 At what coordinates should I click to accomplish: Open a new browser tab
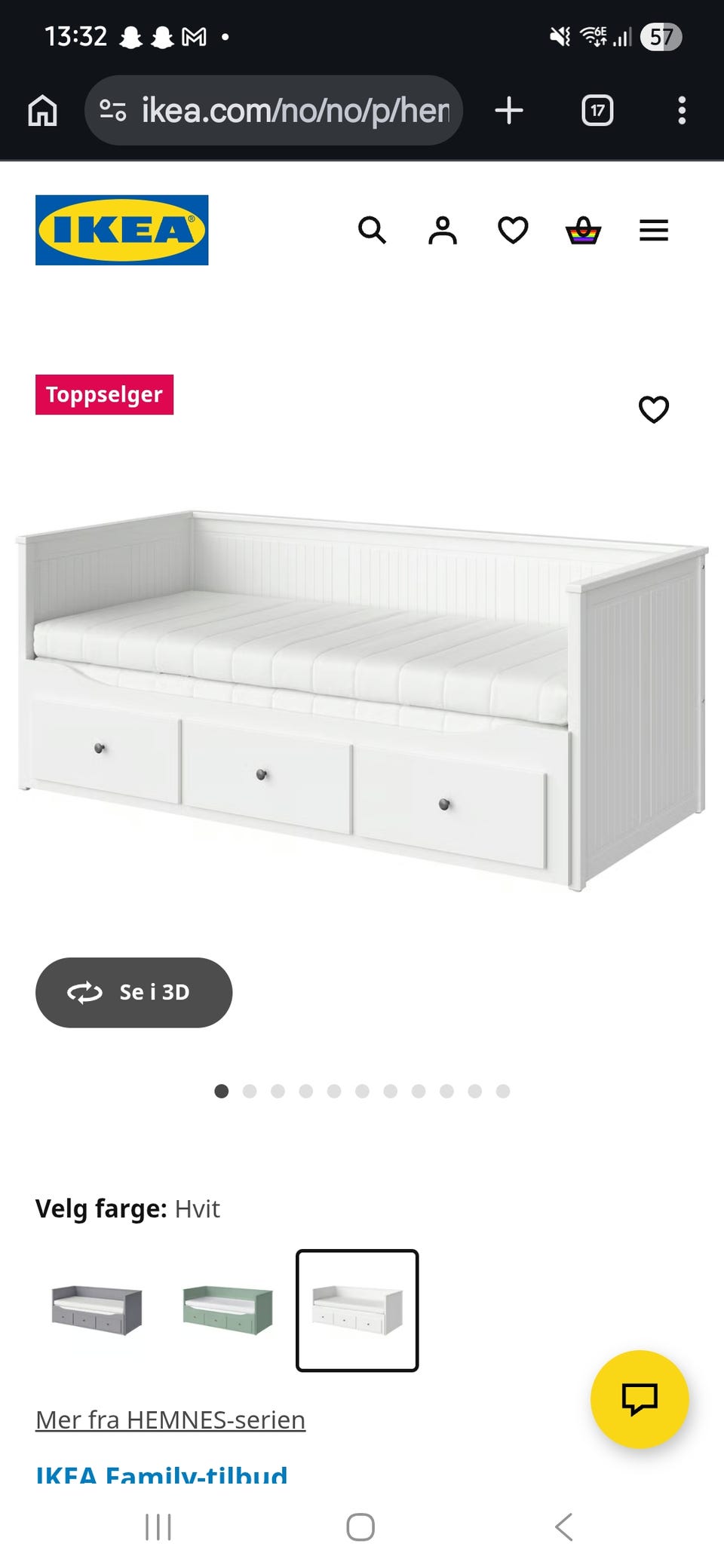pos(509,111)
